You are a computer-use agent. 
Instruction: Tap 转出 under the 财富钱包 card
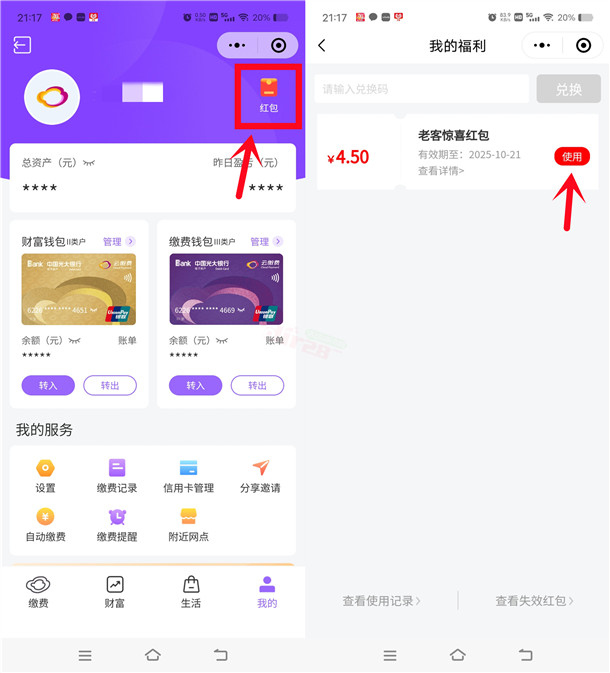pyautogui.click(x=110, y=385)
